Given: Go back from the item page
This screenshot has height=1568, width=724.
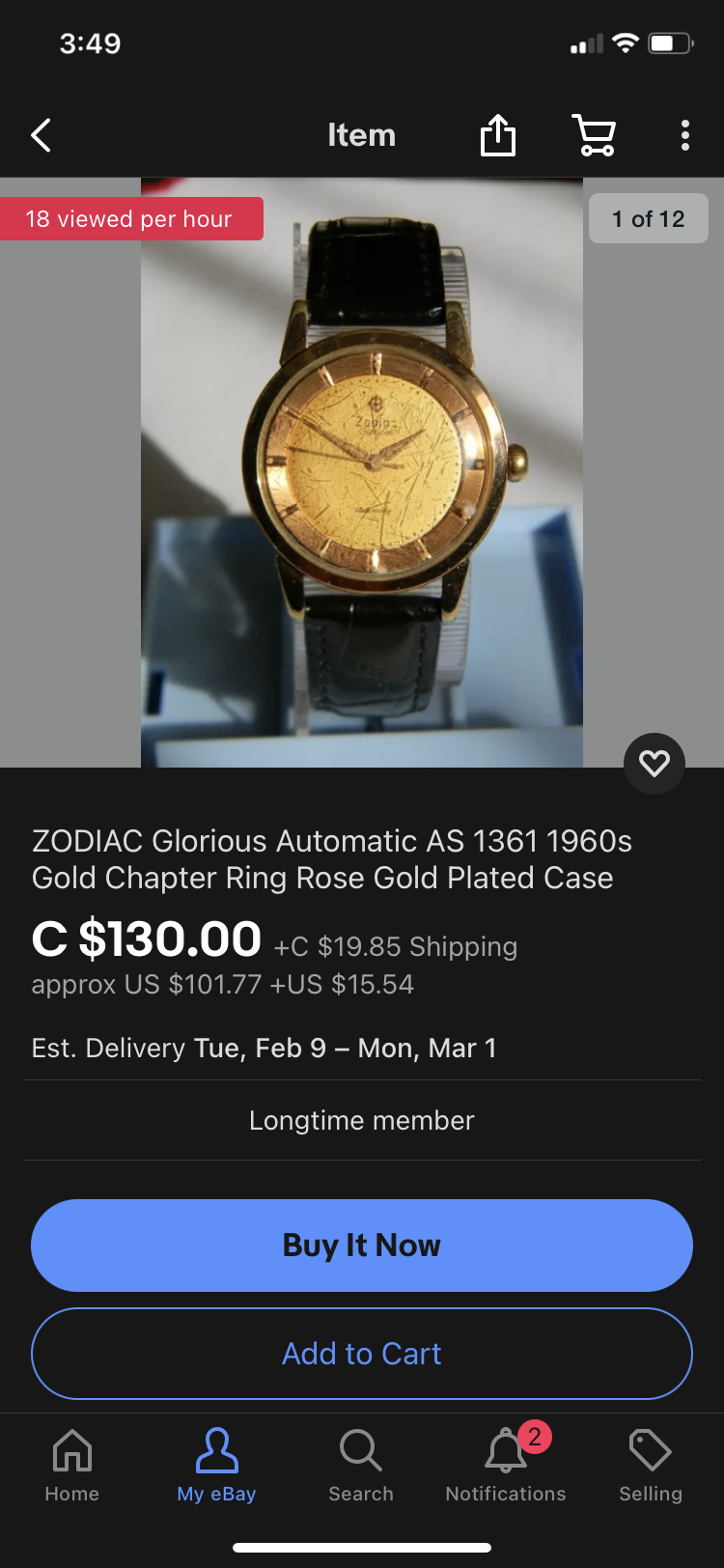Looking at the screenshot, I should click(41, 136).
